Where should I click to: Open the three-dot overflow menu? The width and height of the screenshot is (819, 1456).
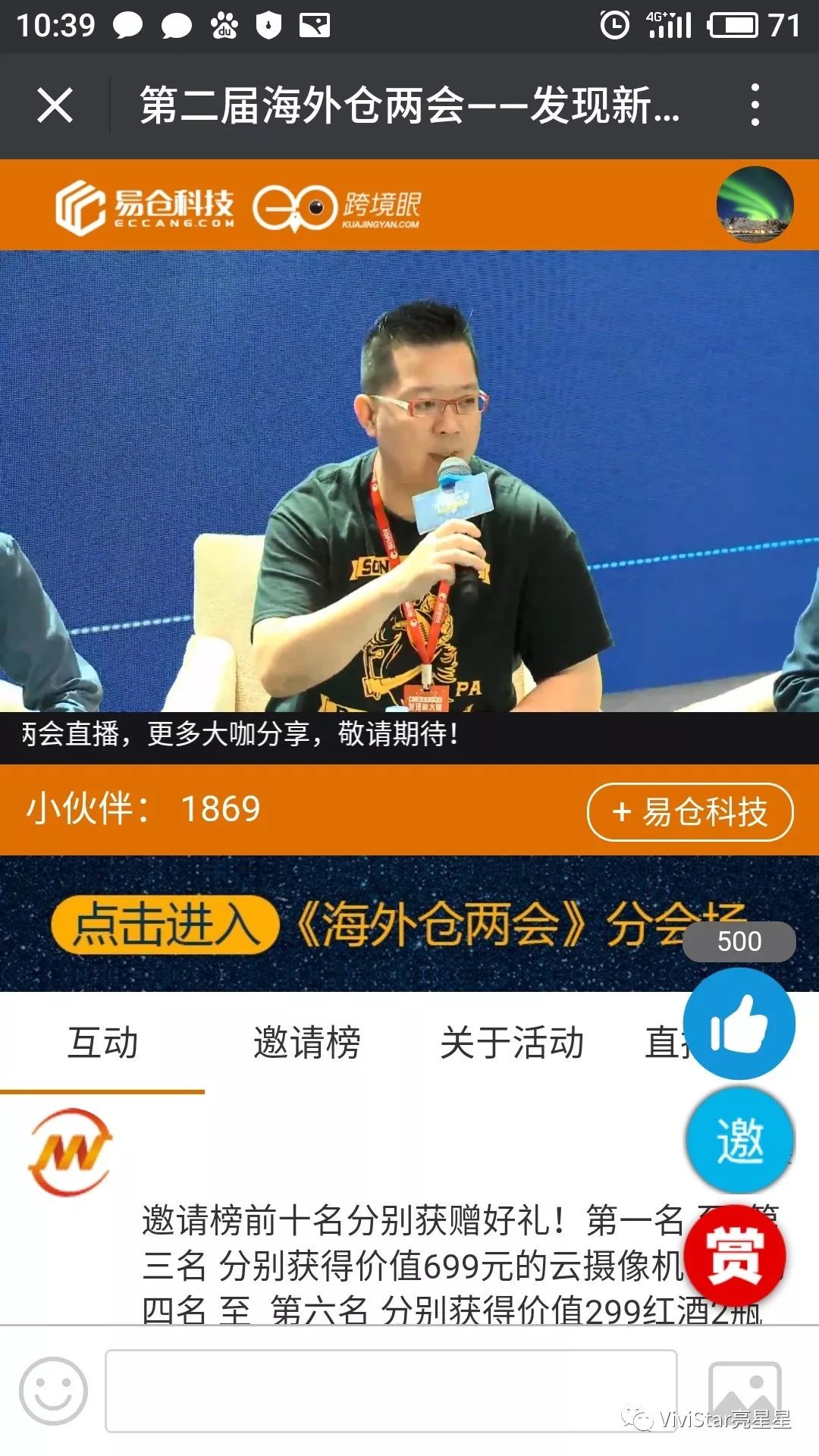click(x=755, y=105)
